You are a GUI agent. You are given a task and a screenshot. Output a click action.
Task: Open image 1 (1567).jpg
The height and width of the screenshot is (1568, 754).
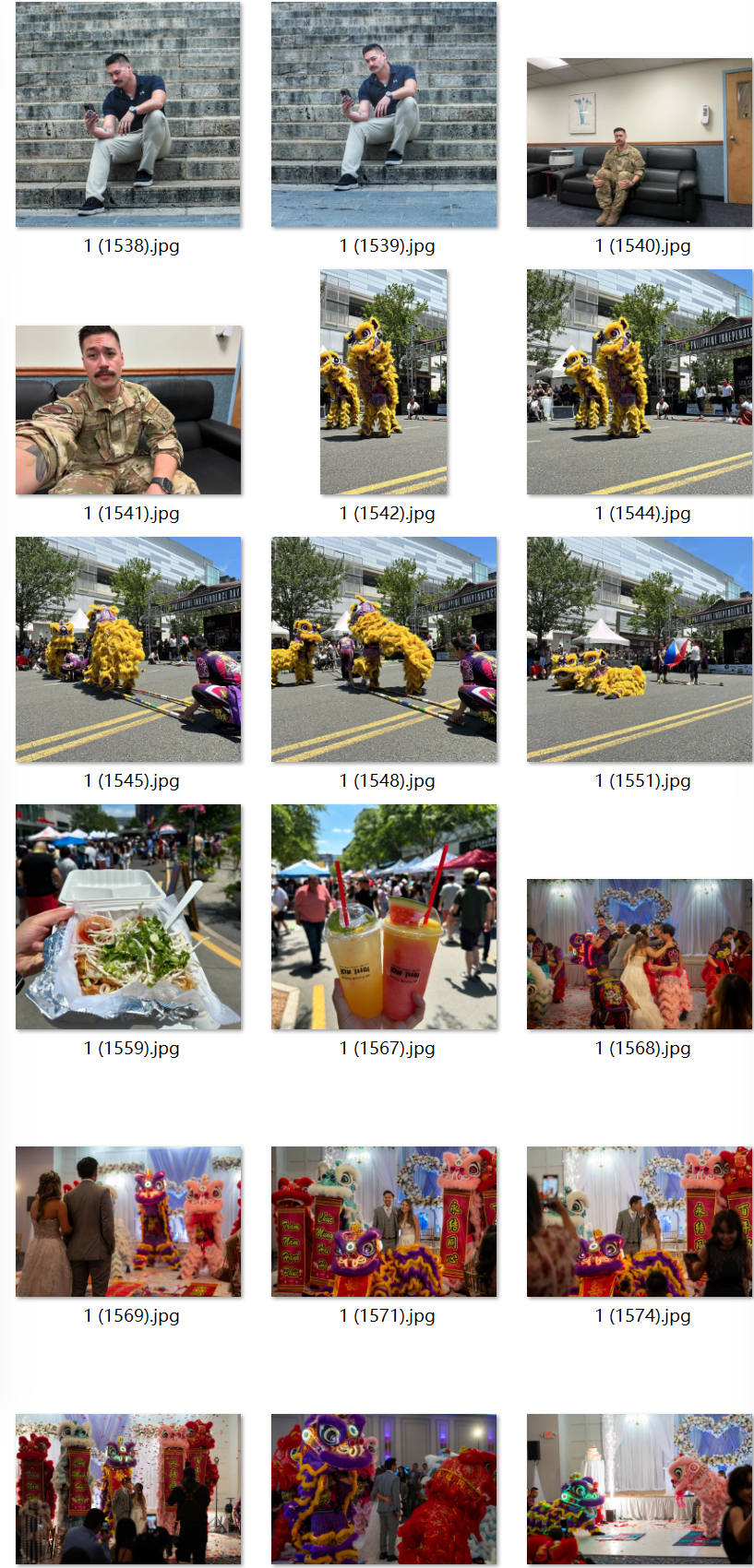point(384,917)
